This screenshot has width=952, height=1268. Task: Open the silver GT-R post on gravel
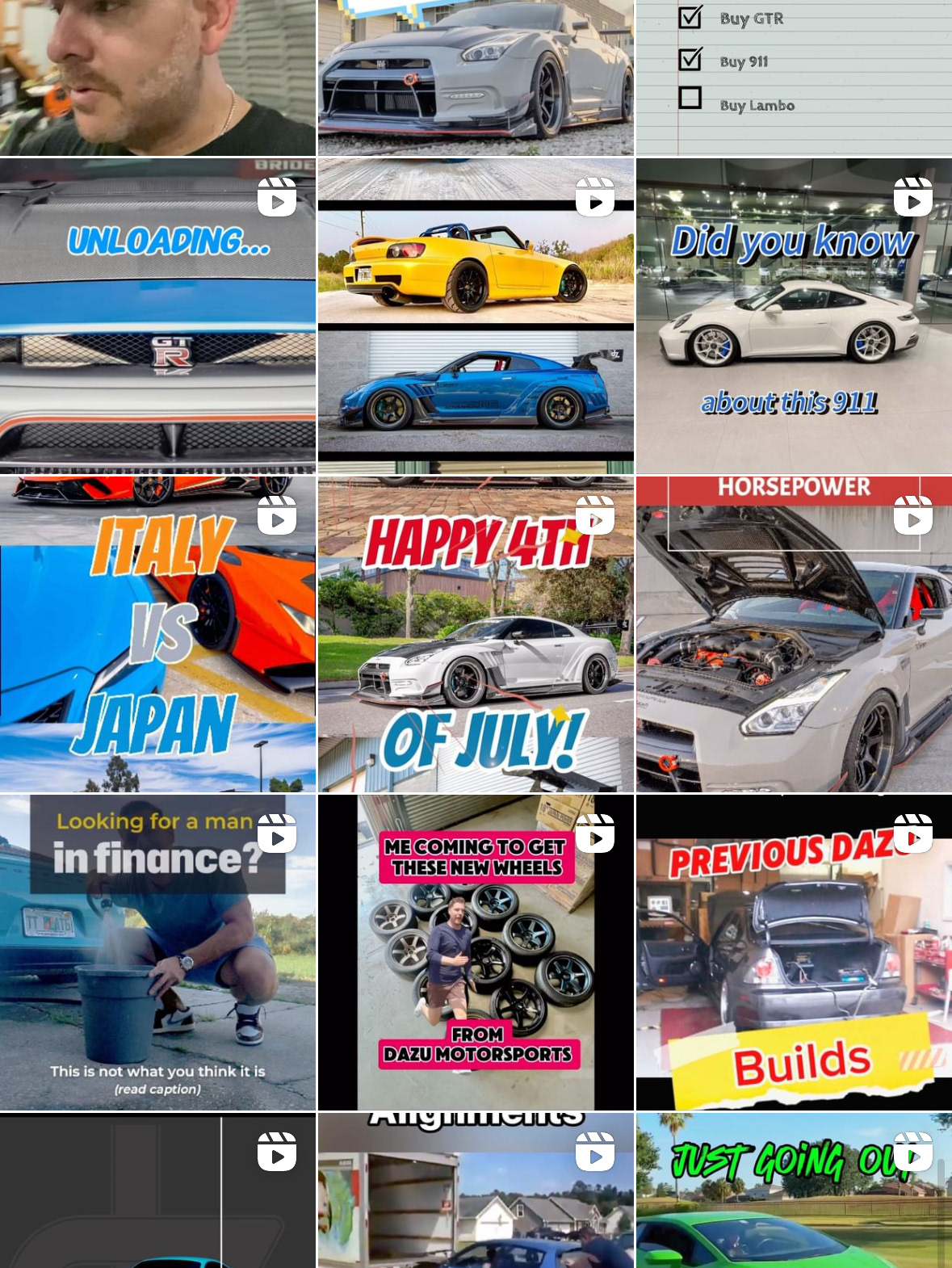click(476, 77)
